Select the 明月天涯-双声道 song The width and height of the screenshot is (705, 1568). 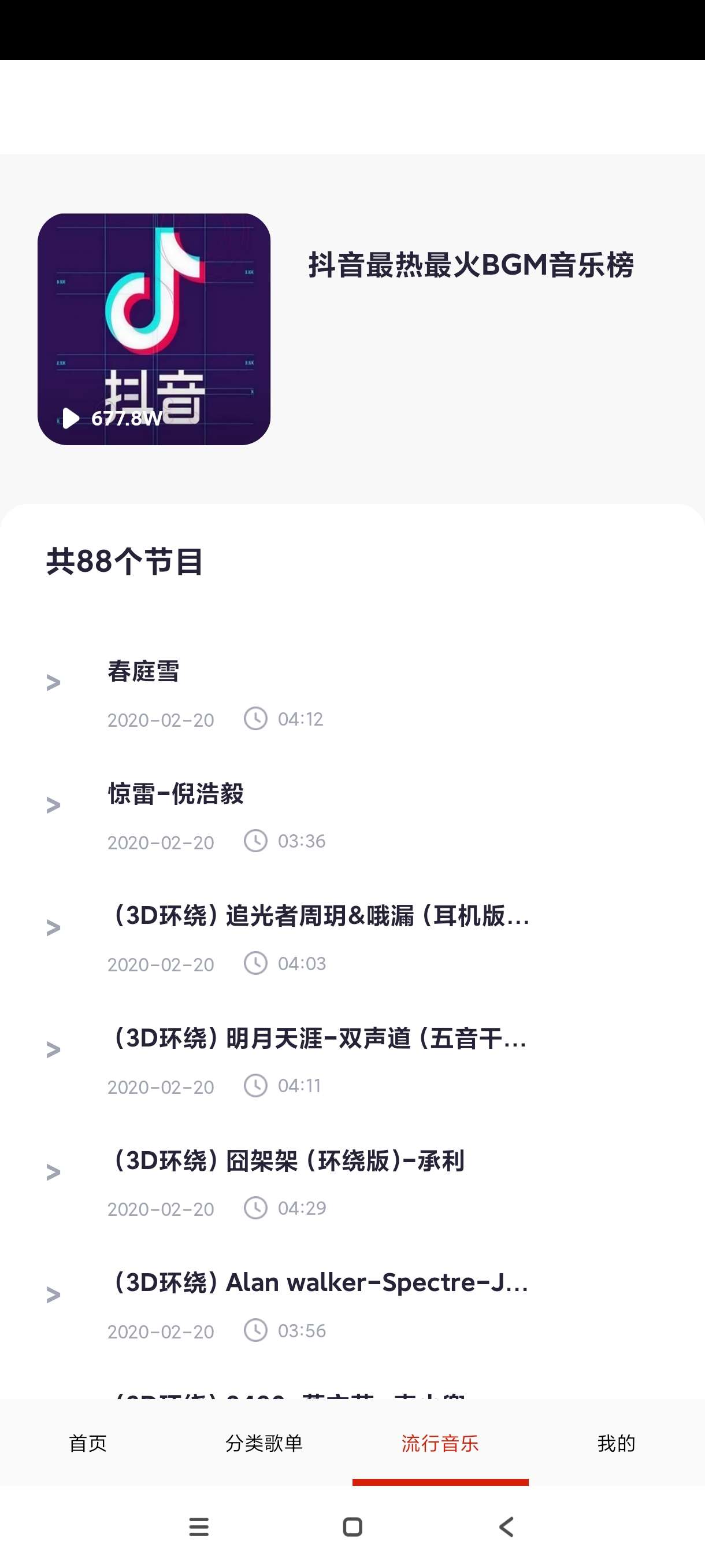click(316, 1038)
